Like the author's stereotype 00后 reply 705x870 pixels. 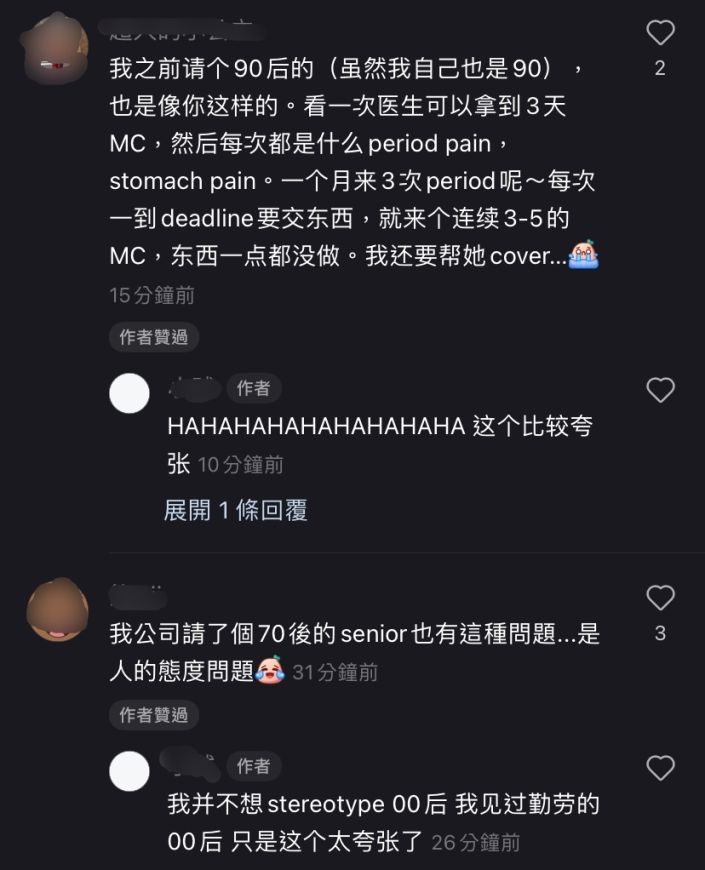click(x=660, y=768)
